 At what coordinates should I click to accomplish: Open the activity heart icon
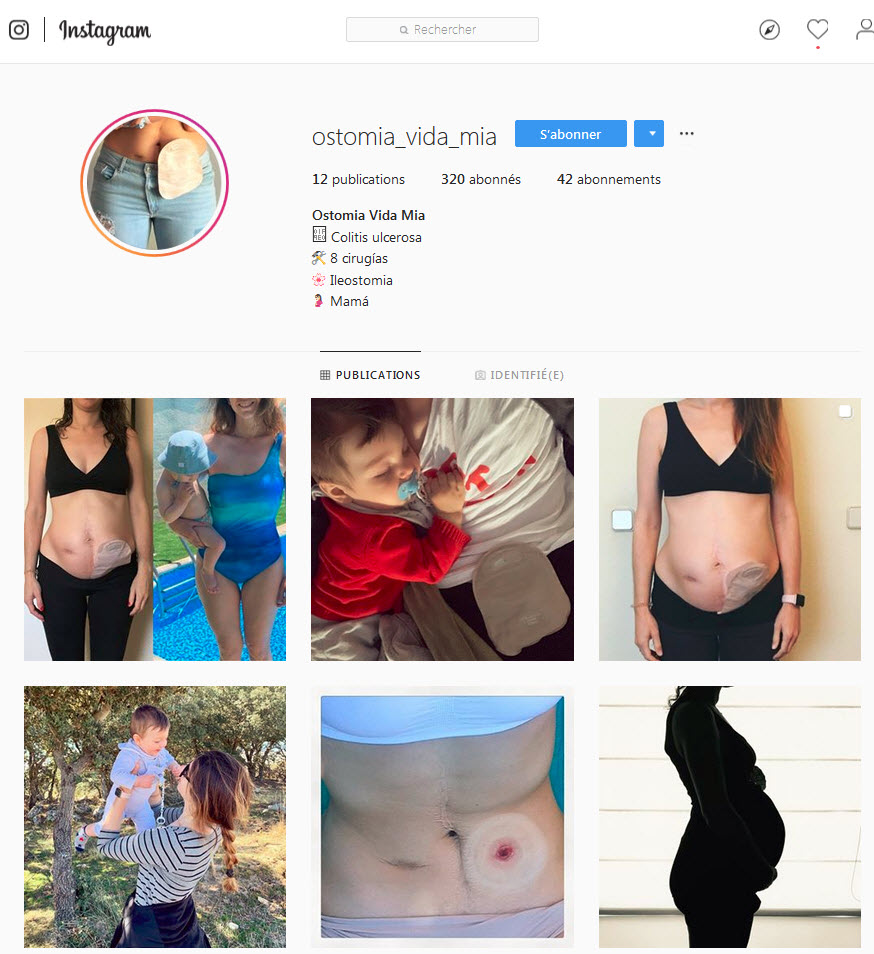(818, 30)
